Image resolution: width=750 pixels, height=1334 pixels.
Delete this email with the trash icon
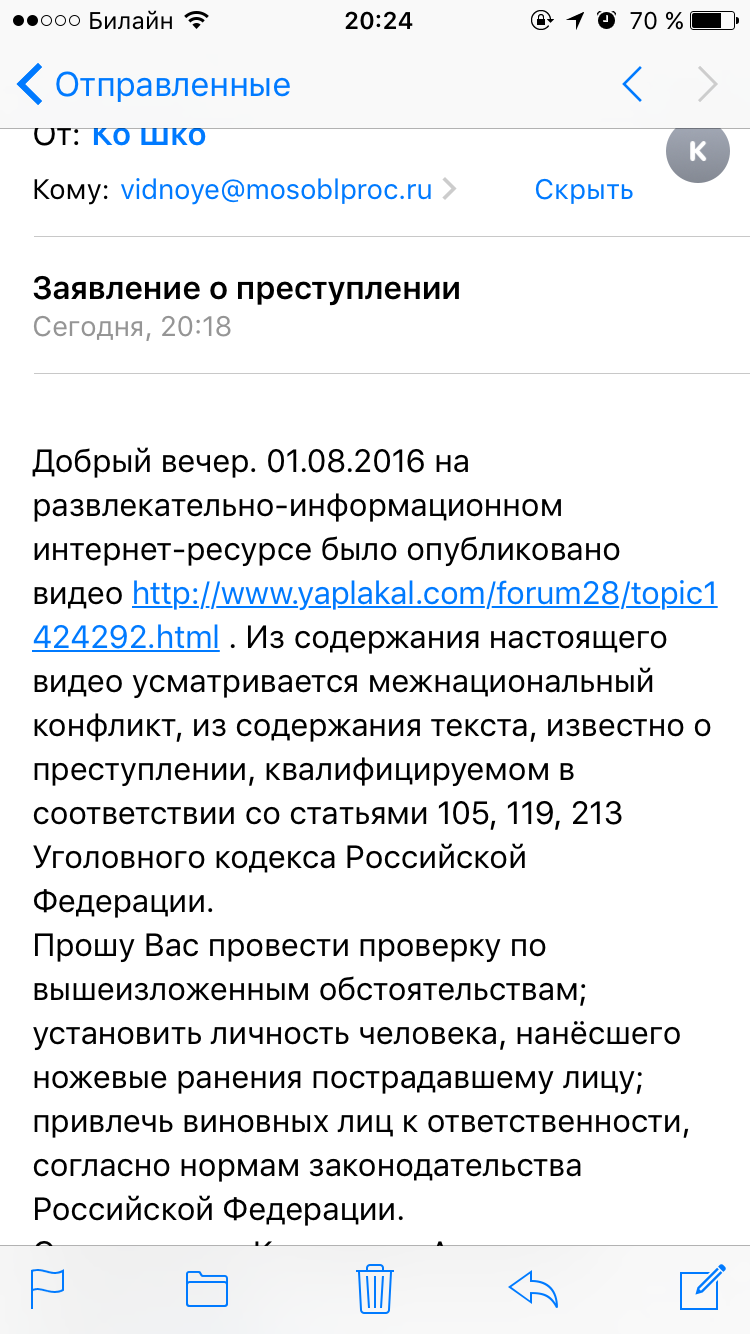374,1287
